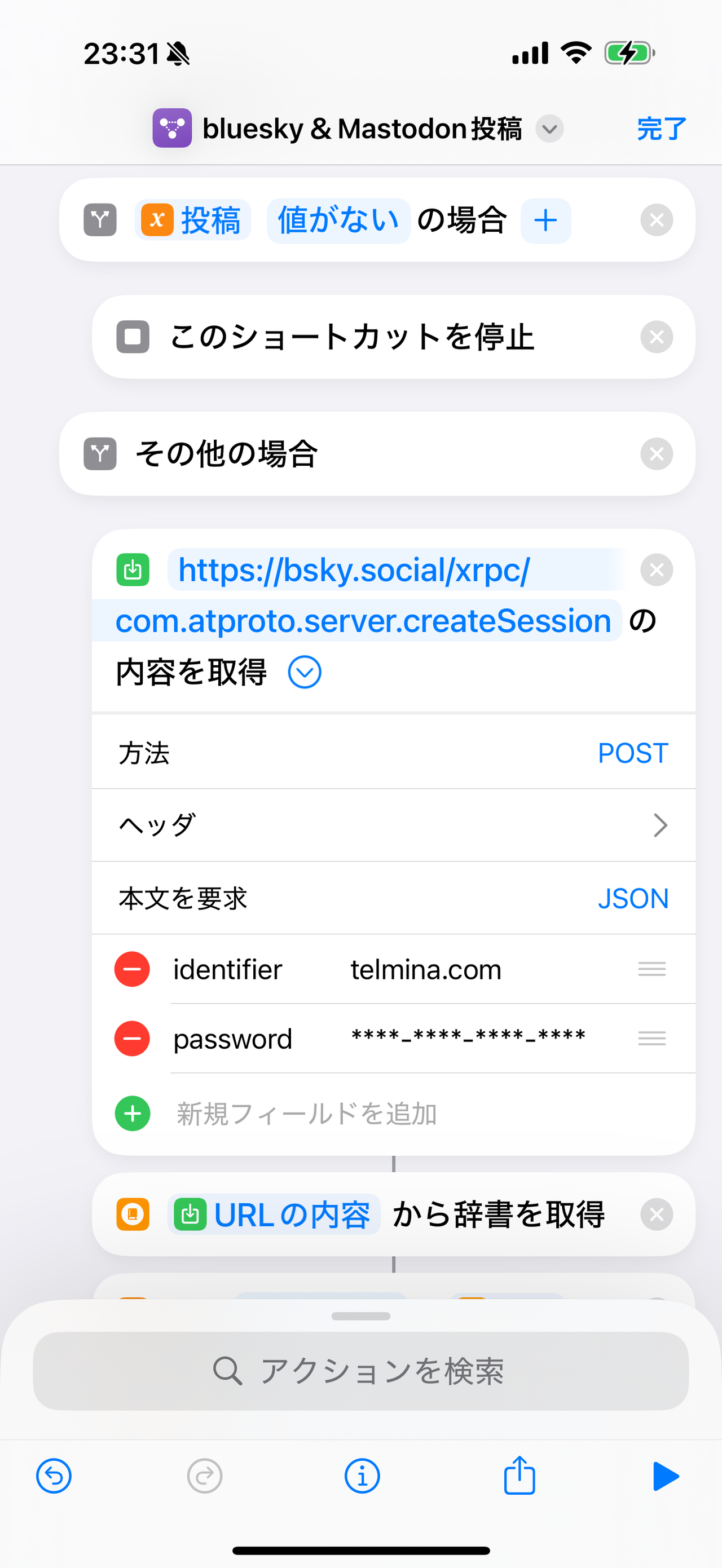This screenshot has width=722, height=1568.
Task: Change request body format from JSON
Action: [634, 898]
